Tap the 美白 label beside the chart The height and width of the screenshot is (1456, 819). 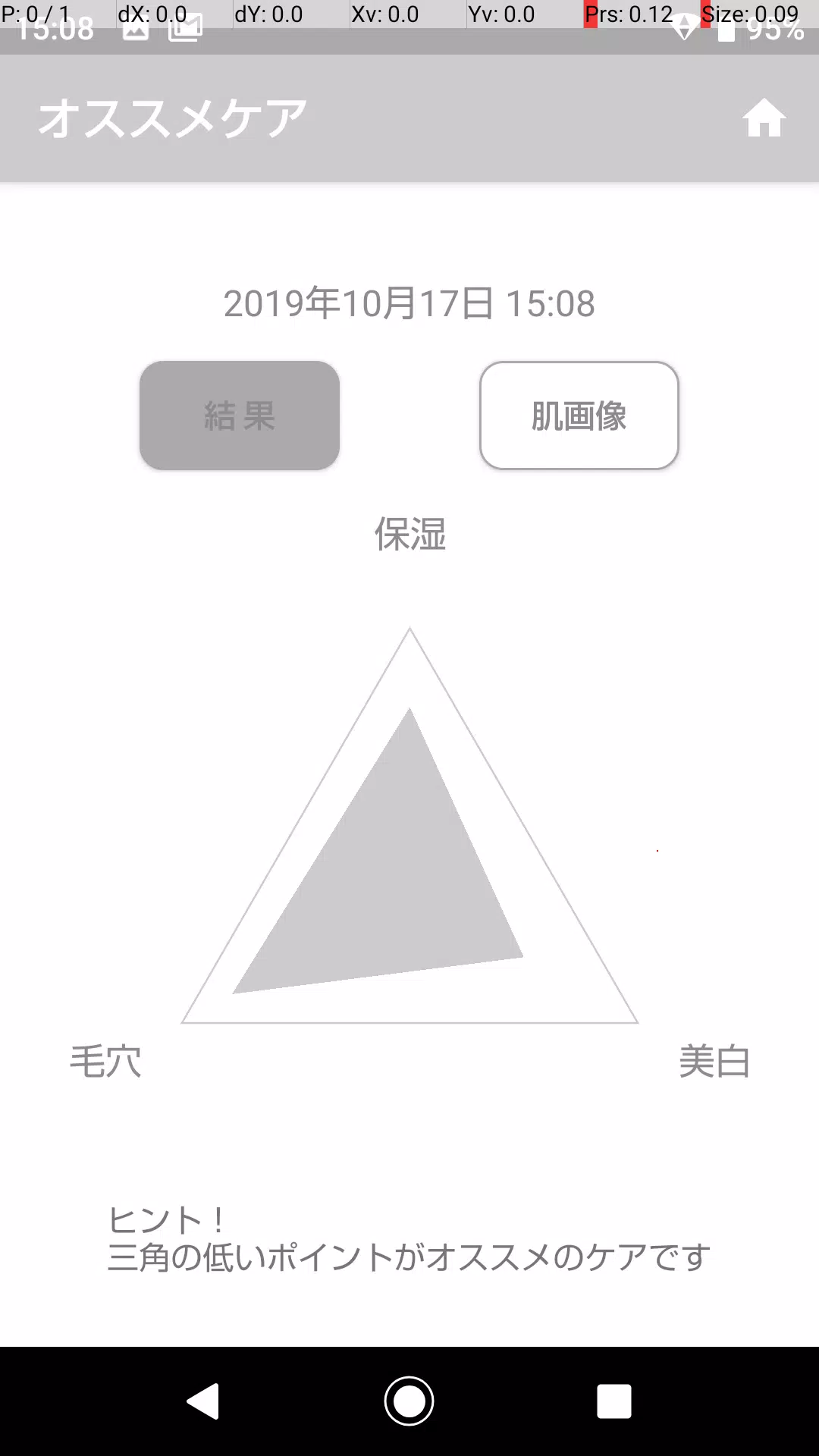pos(714,1062)
